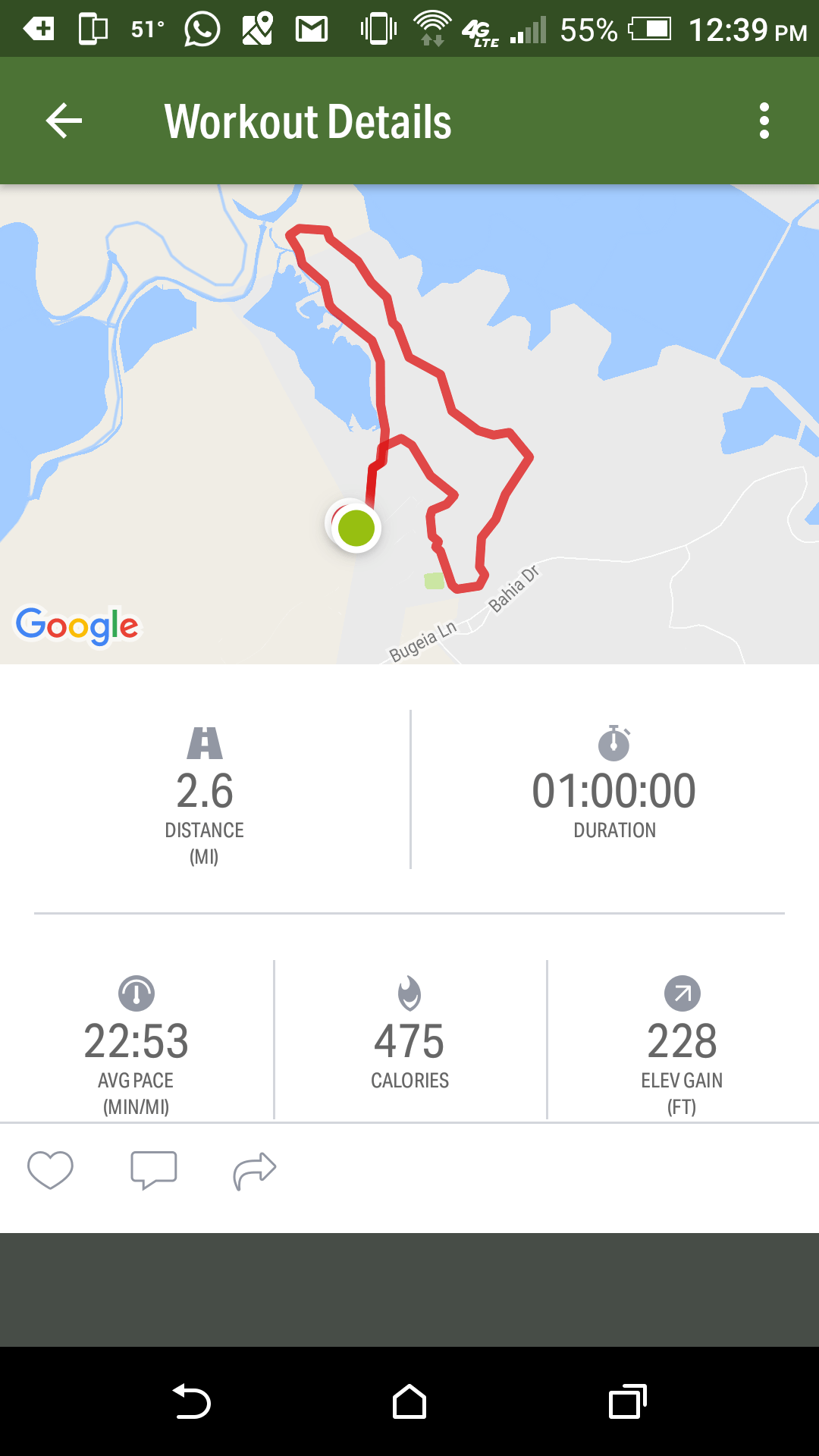Like this workout with the heart
Viewport: 819px width, 1456px height.
coord(50,1169)
